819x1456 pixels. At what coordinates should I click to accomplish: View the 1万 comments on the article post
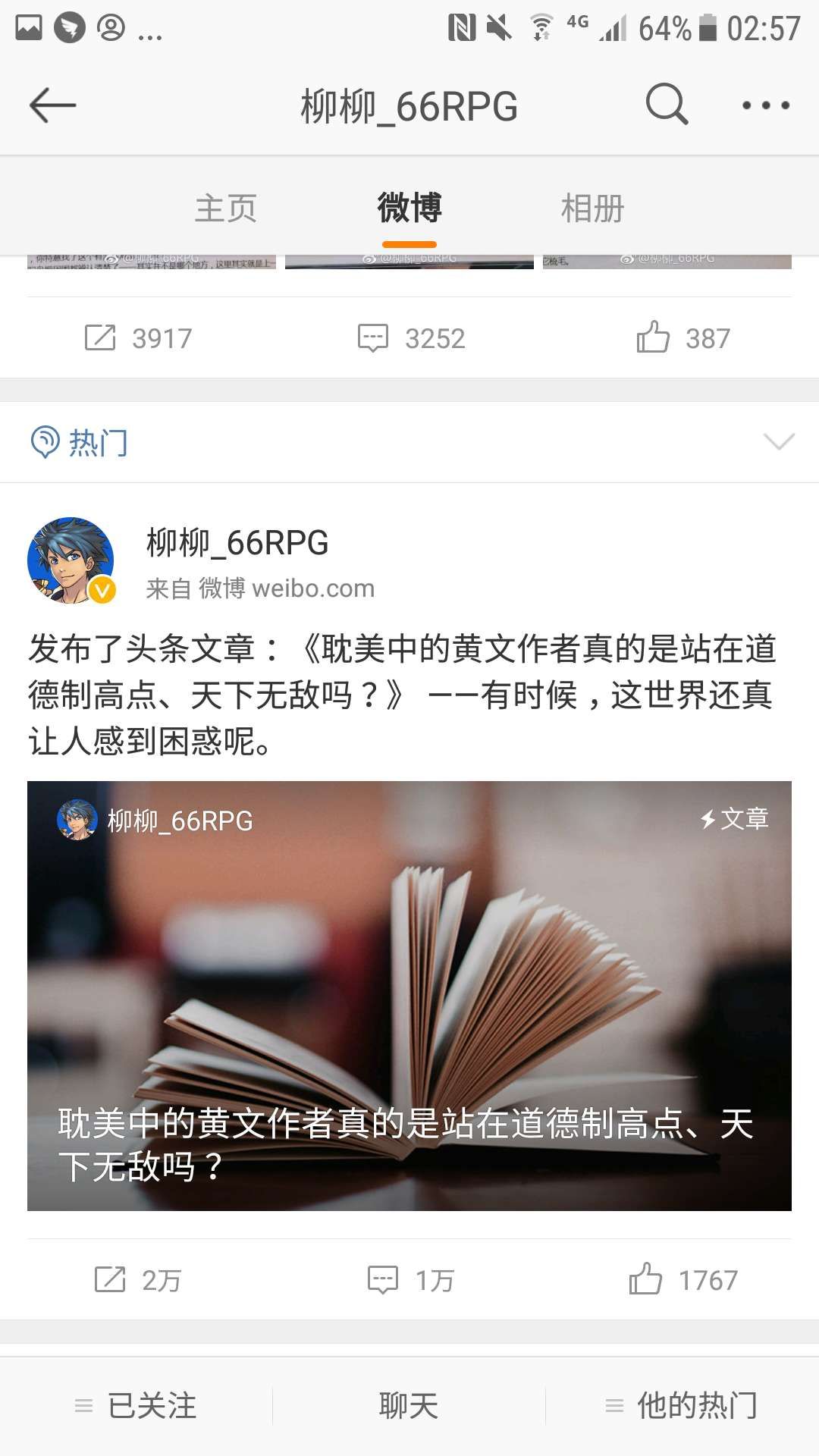410,1280
